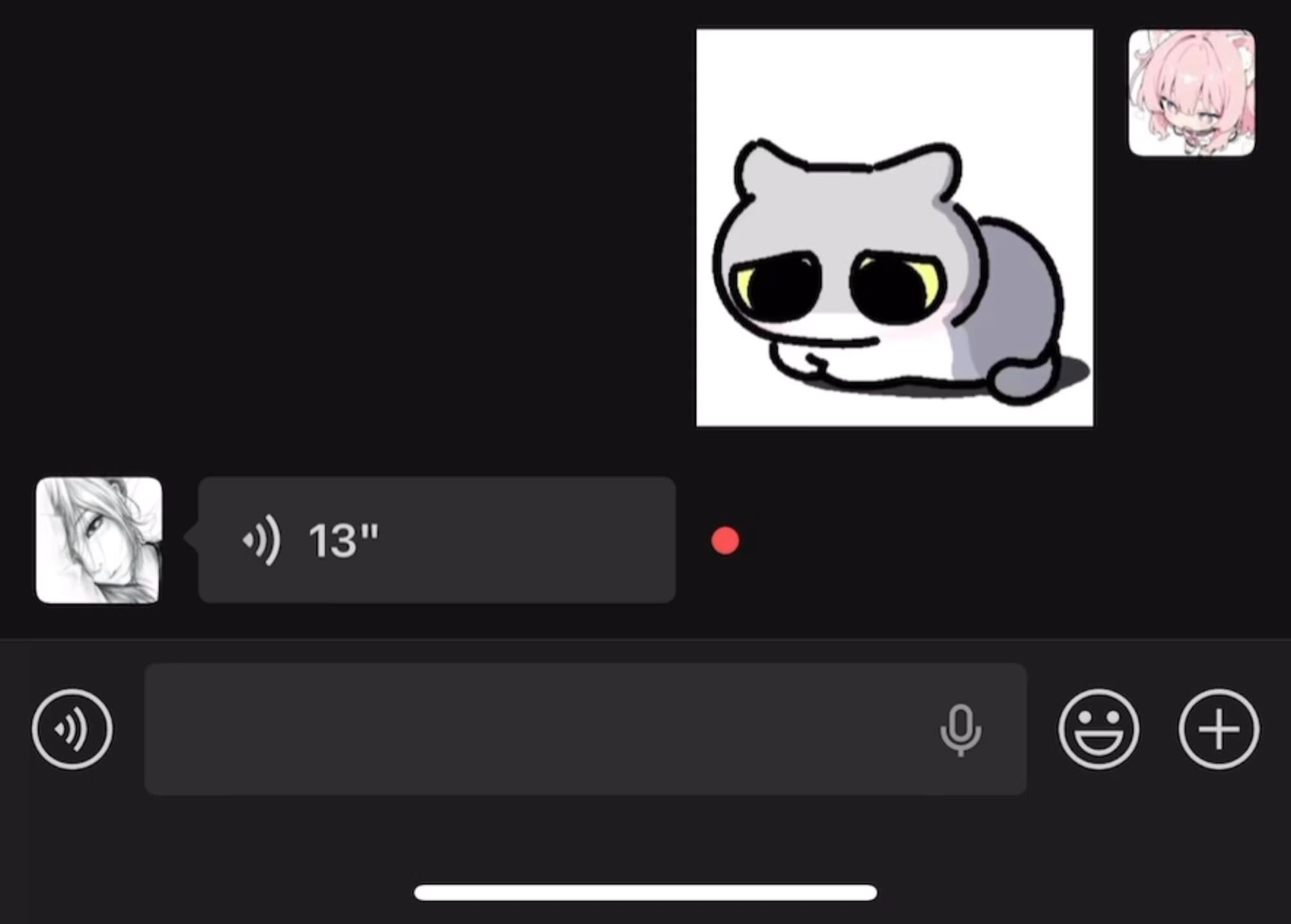Tap the microphone inside the text field
Screen dimensions: 1291x924
pyautogui.click(x=960, y=730)
